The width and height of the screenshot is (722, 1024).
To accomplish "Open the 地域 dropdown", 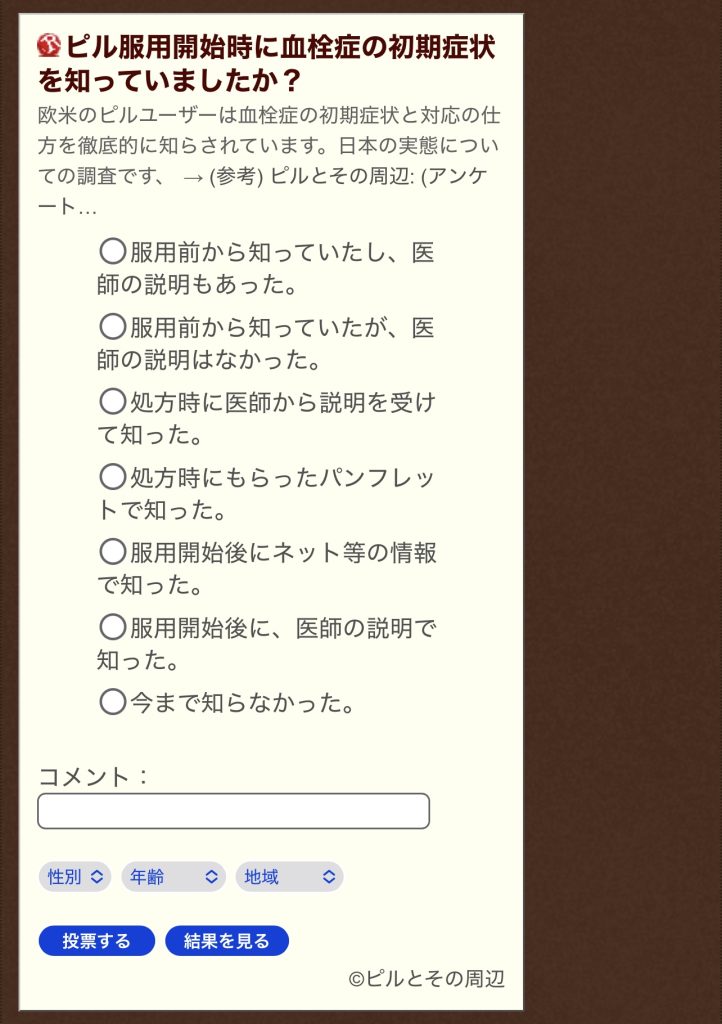I will point(289,877).
